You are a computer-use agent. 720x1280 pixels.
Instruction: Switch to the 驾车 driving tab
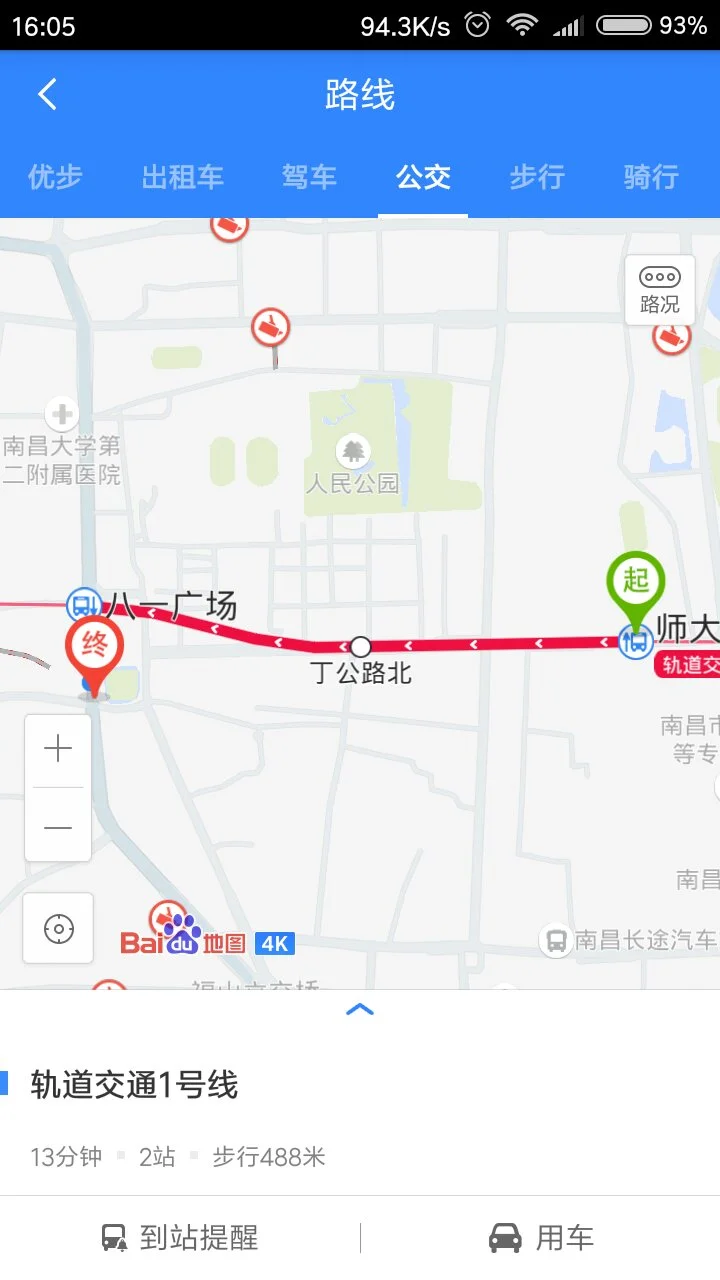[309, 176]
